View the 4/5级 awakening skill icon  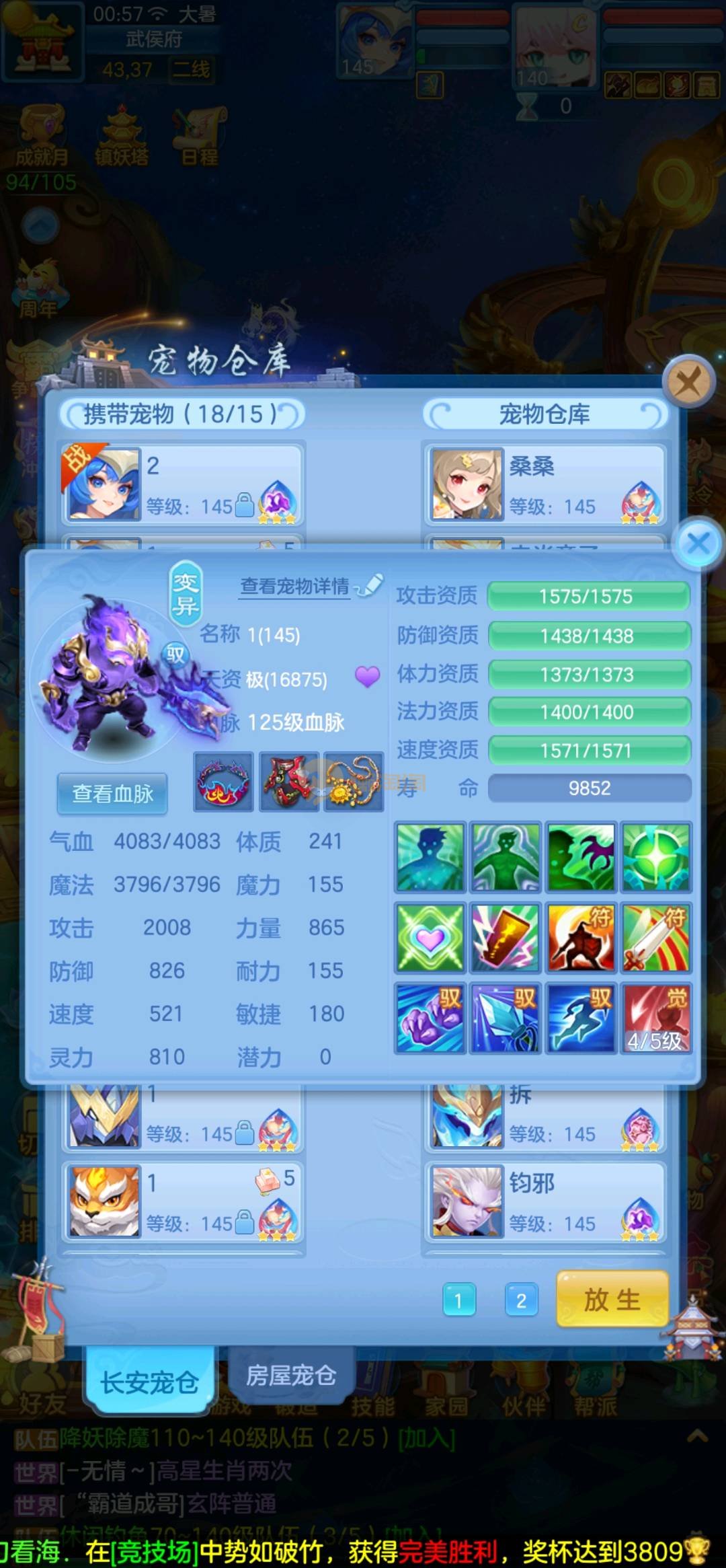[655, 1018]
